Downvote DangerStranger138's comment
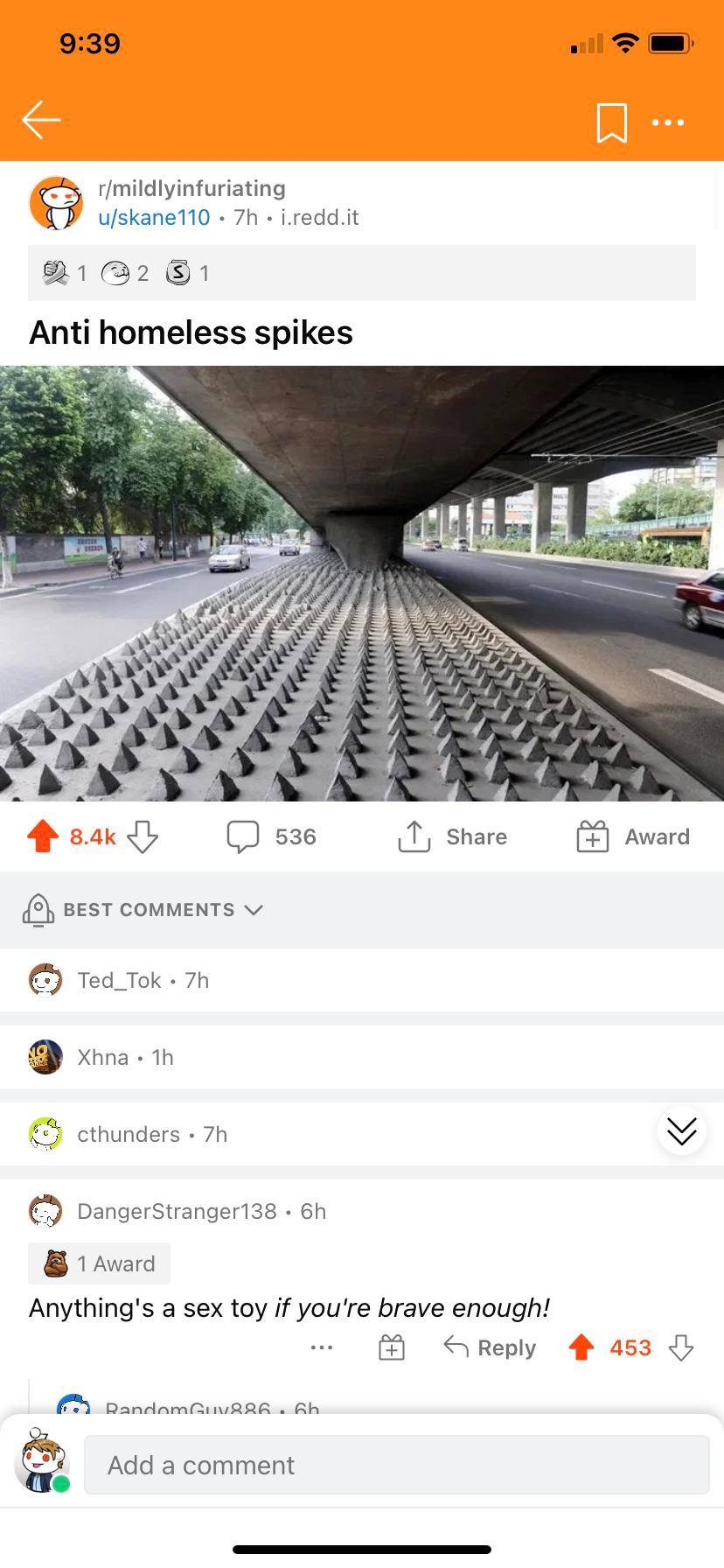Image resolution: width=724 pixels, height=1568 pixels. tap(681, 1347)
